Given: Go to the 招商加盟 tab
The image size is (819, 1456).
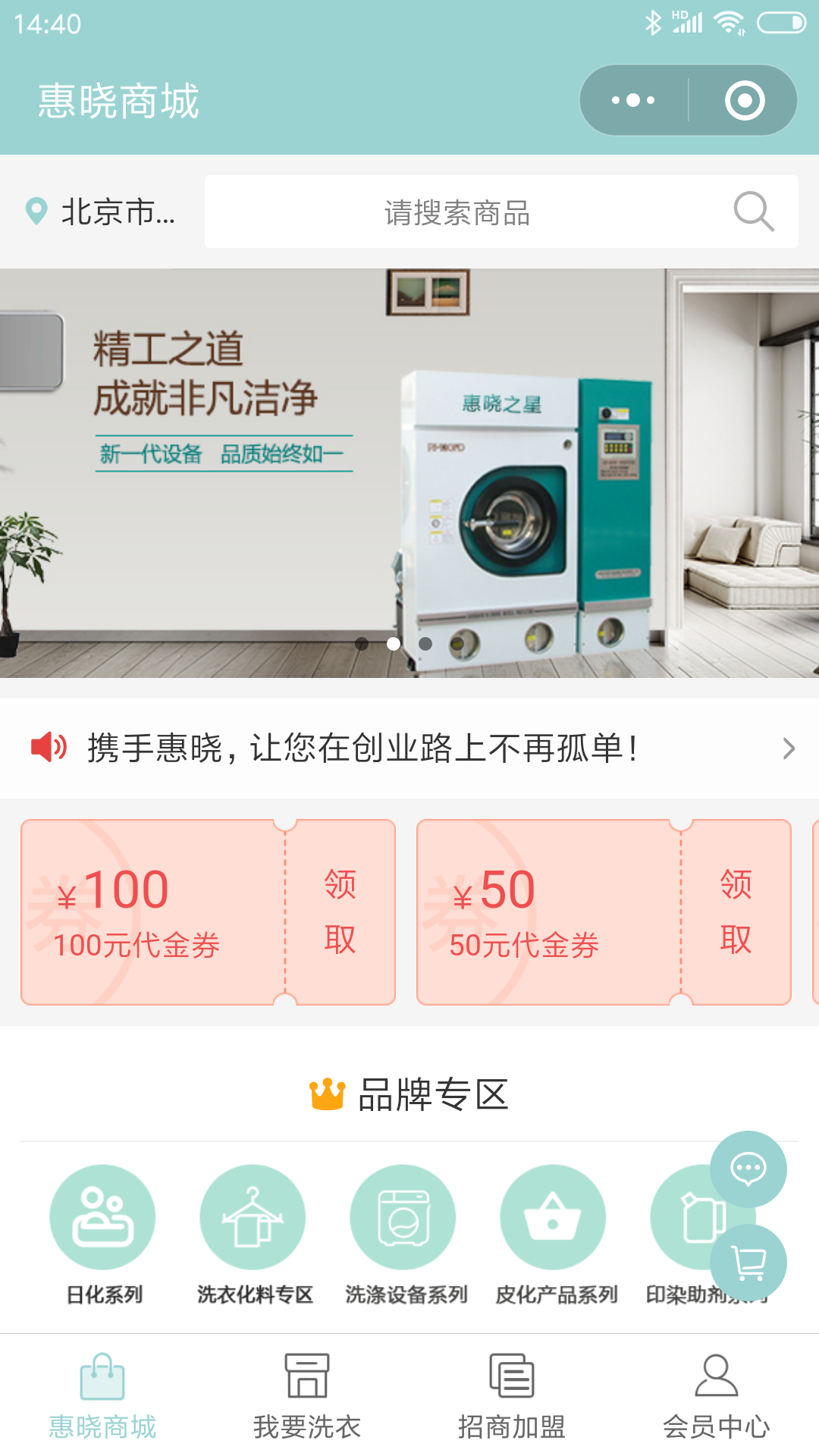Looking at the screenshot, I should [512, 1397].
